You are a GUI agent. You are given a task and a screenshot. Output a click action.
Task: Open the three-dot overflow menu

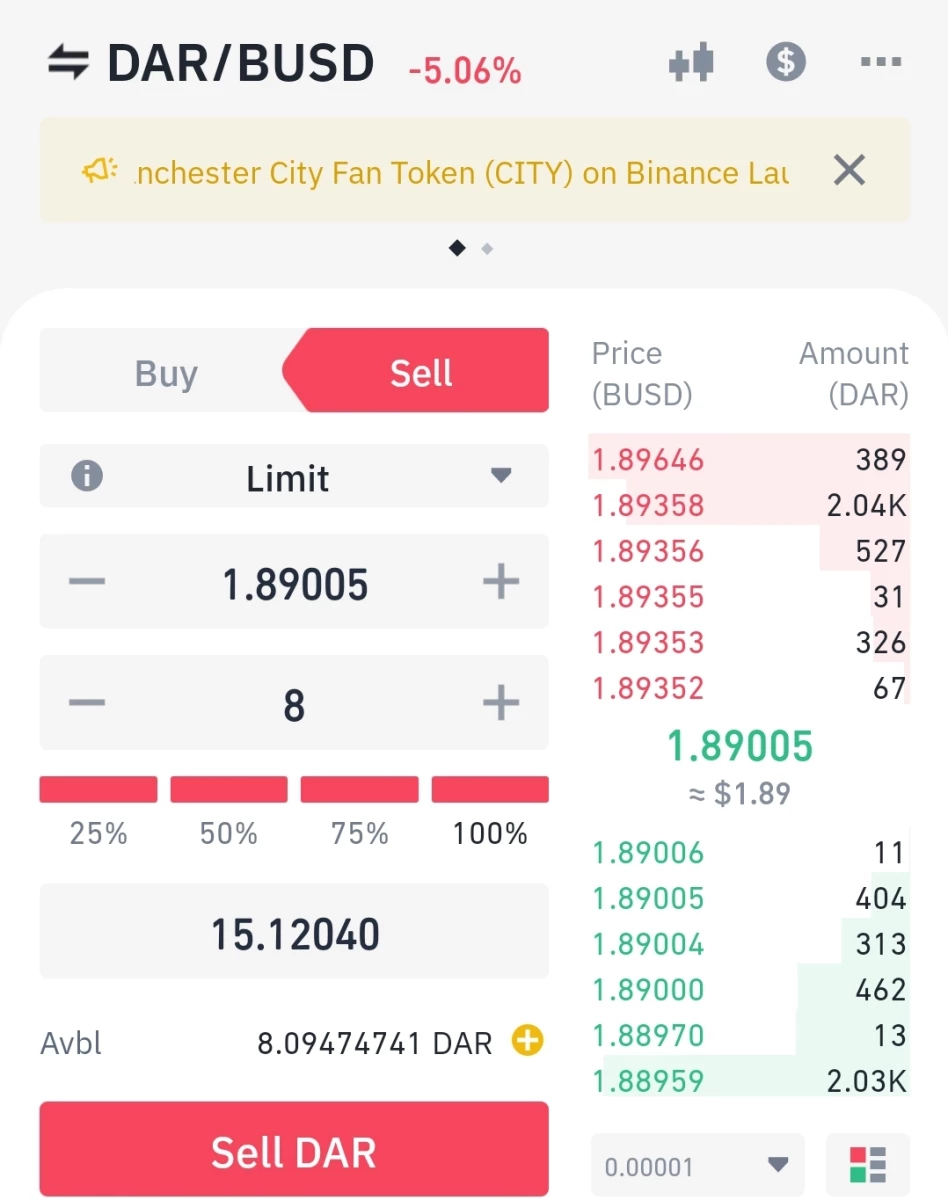(881, 62)
